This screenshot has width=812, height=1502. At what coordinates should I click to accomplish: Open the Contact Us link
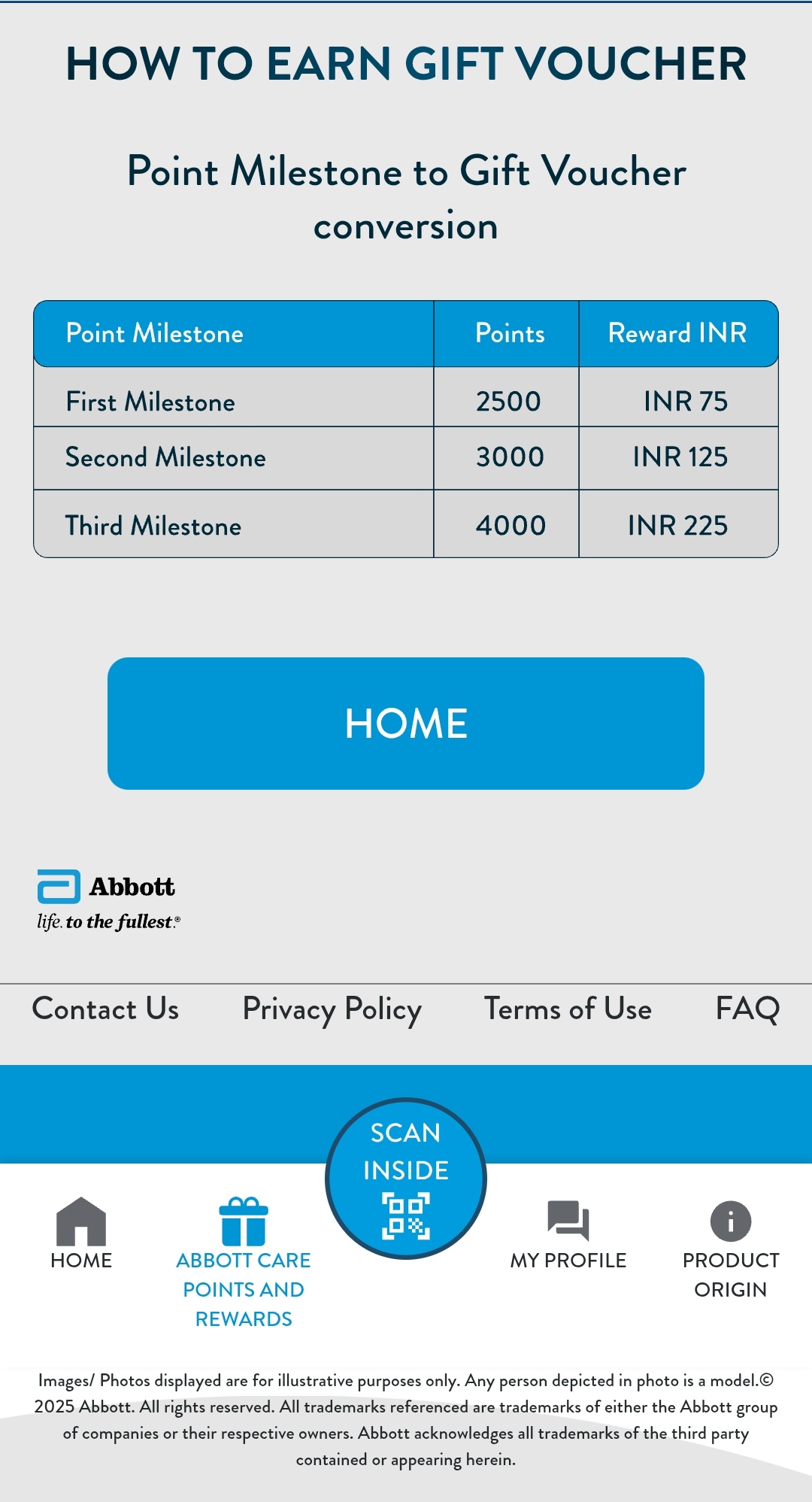[x=105, y=1009]
